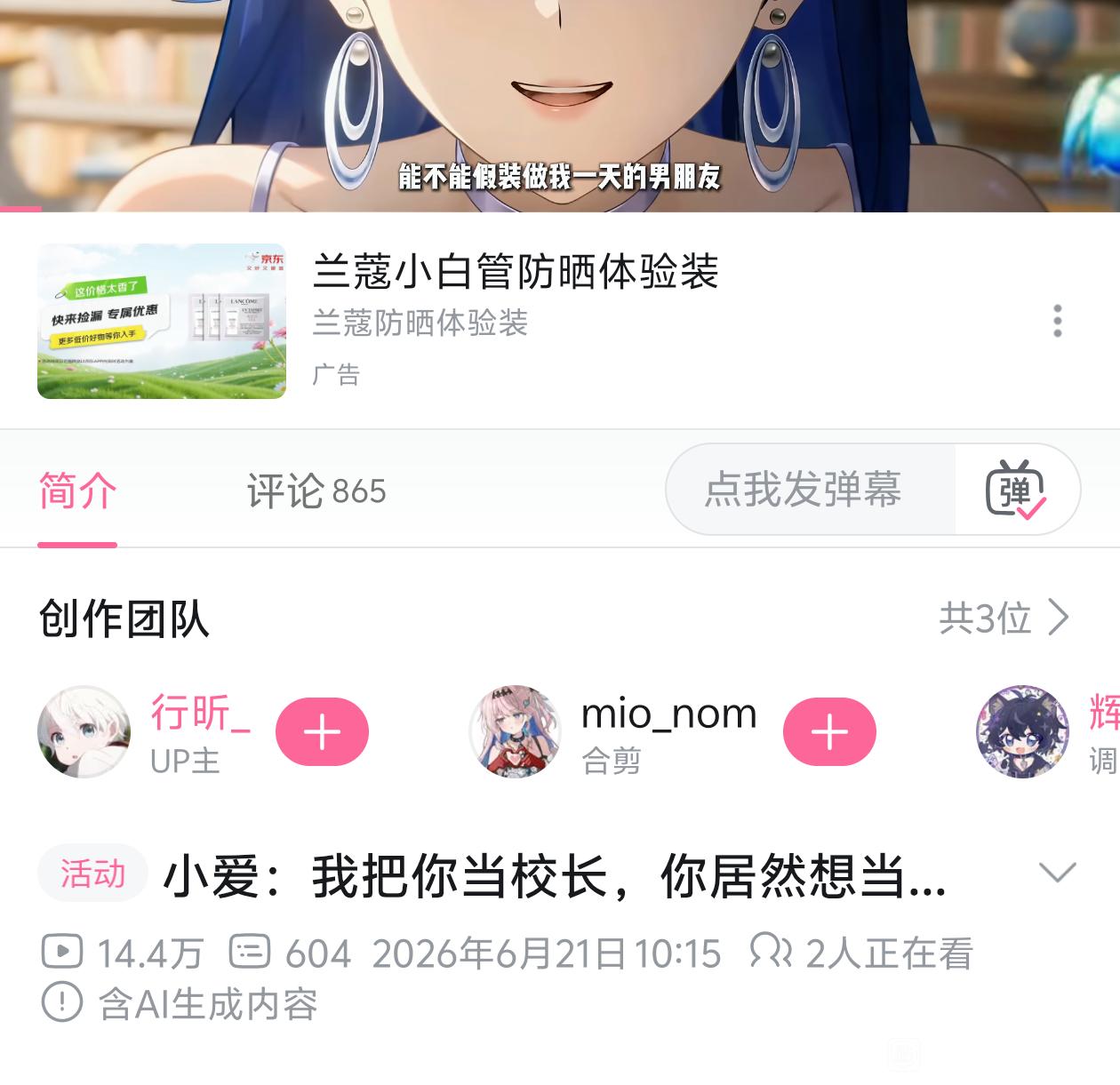Follow mio_nom with the plus button

[829, 732]
